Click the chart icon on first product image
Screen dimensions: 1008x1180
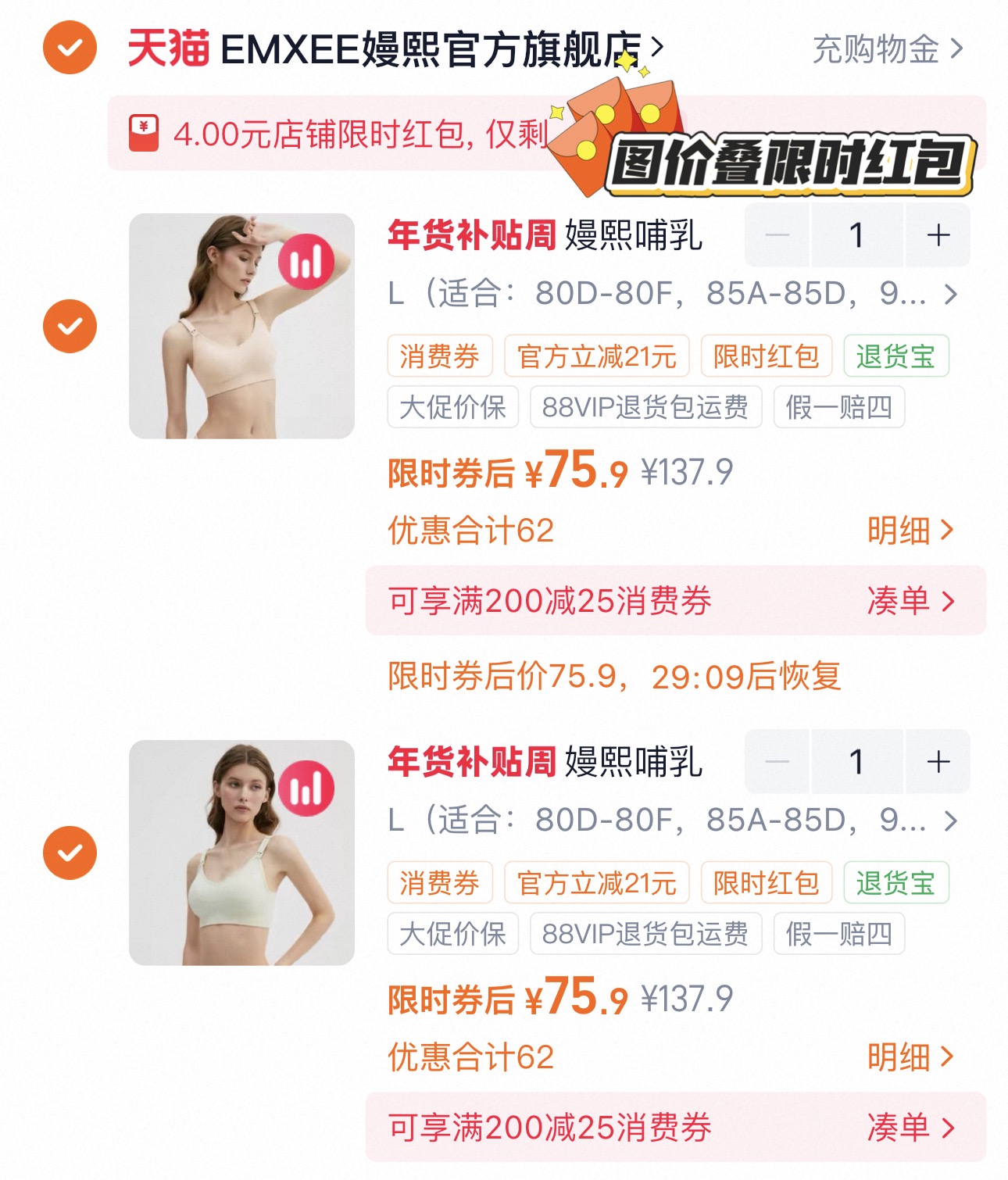tap(307, 263)
